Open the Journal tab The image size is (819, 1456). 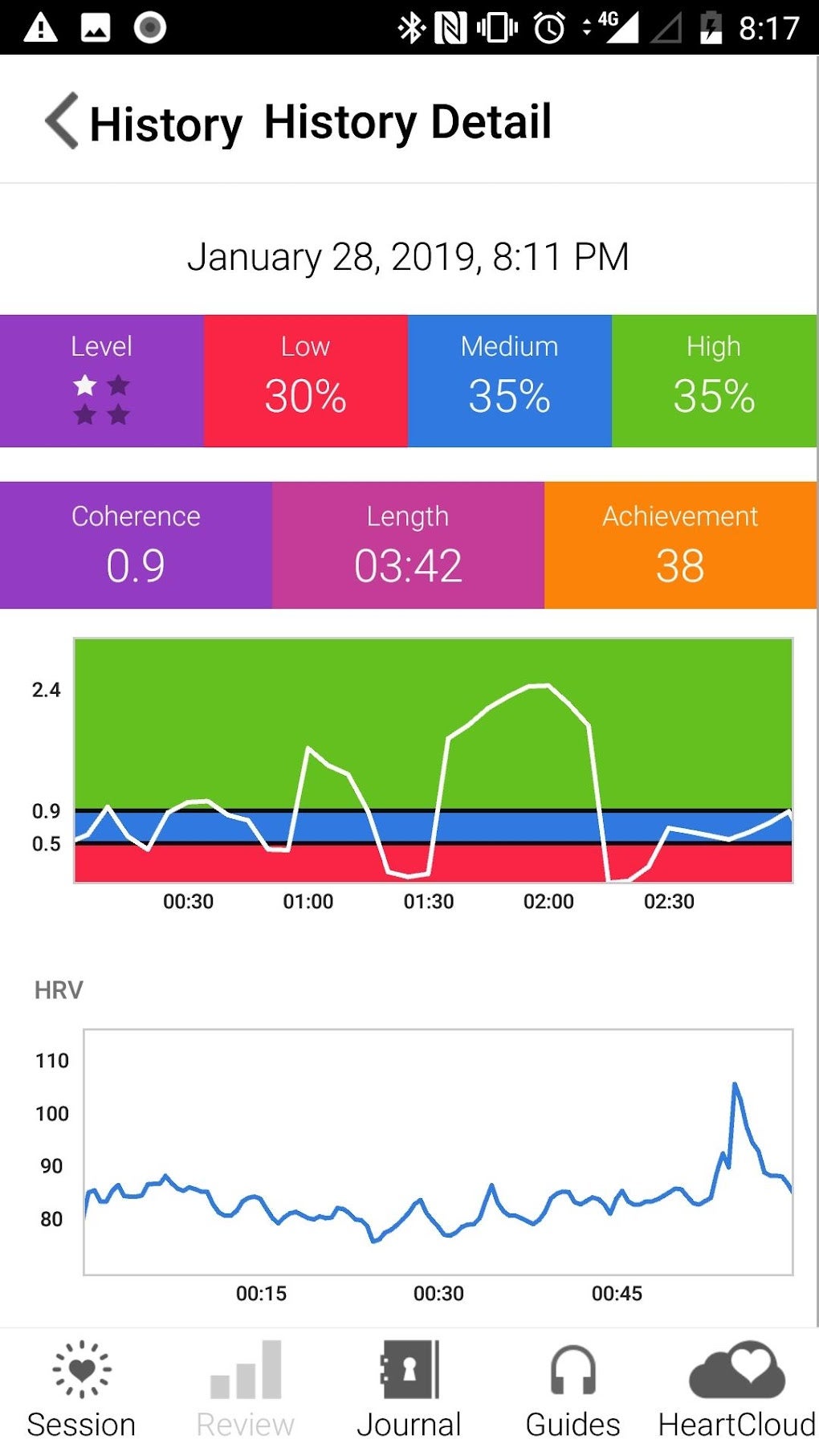[x=409, y=1390]
